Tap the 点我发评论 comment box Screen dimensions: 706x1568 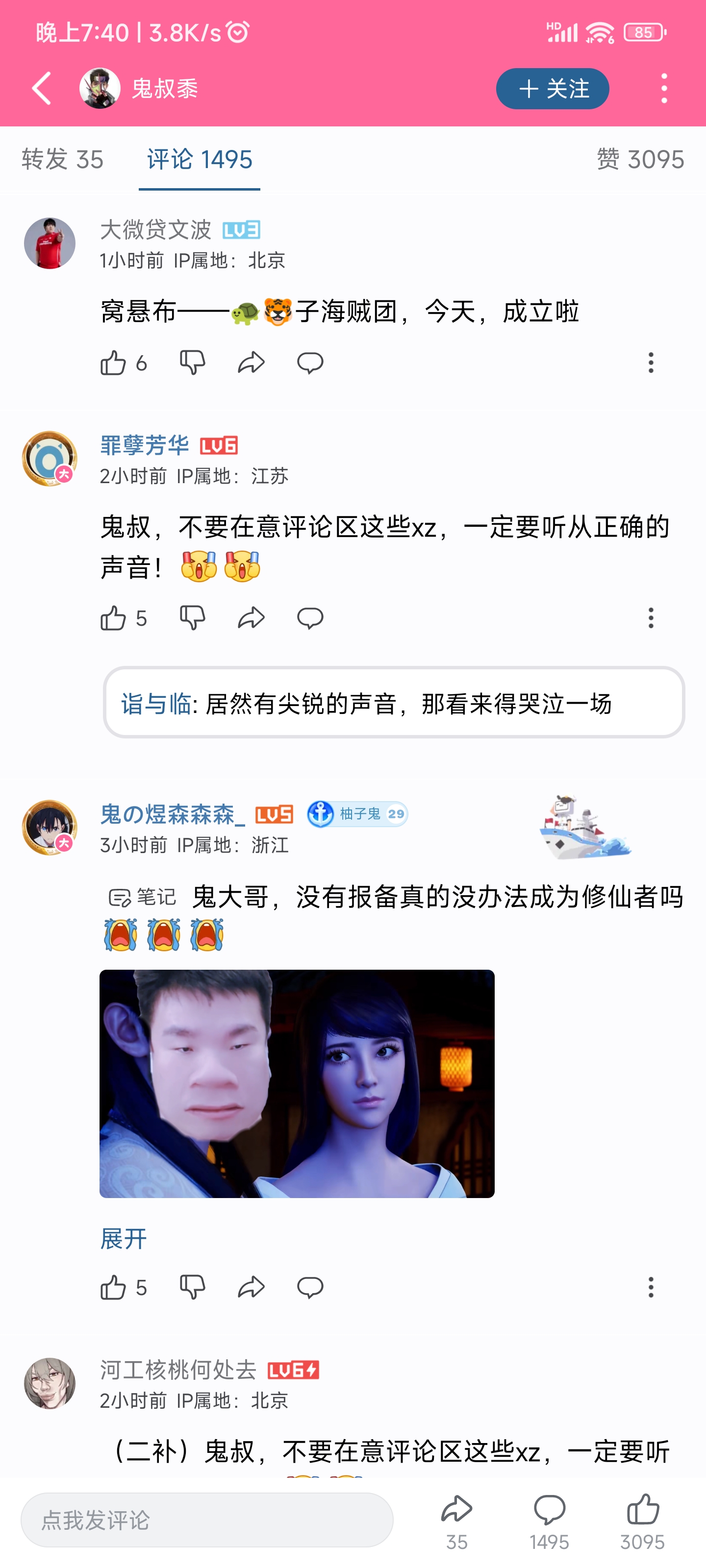point(206,1520)
